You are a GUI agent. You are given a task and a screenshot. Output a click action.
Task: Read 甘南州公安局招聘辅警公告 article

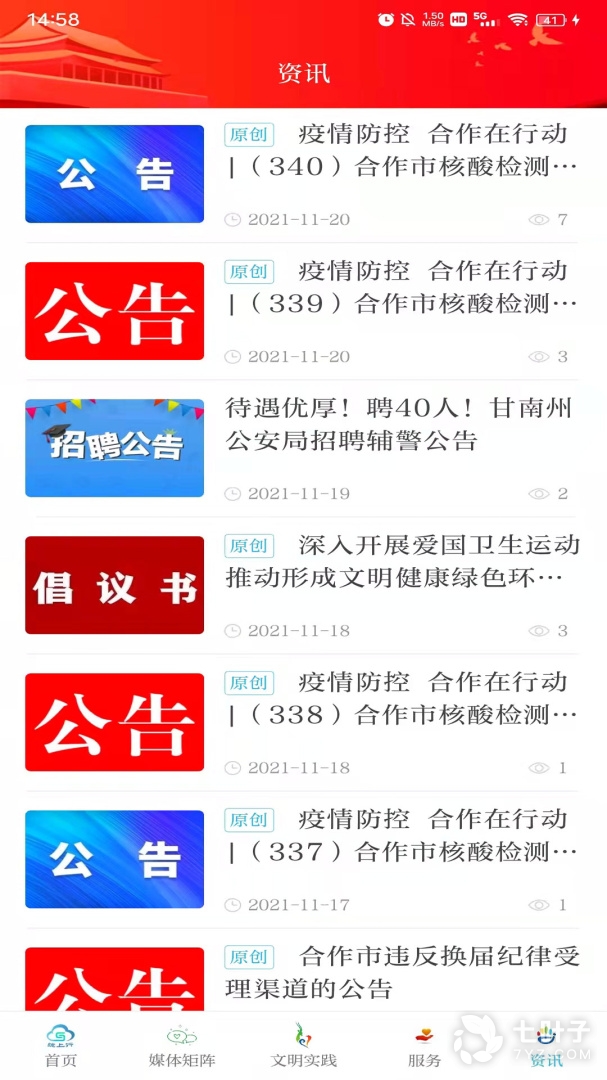point(400,424)
